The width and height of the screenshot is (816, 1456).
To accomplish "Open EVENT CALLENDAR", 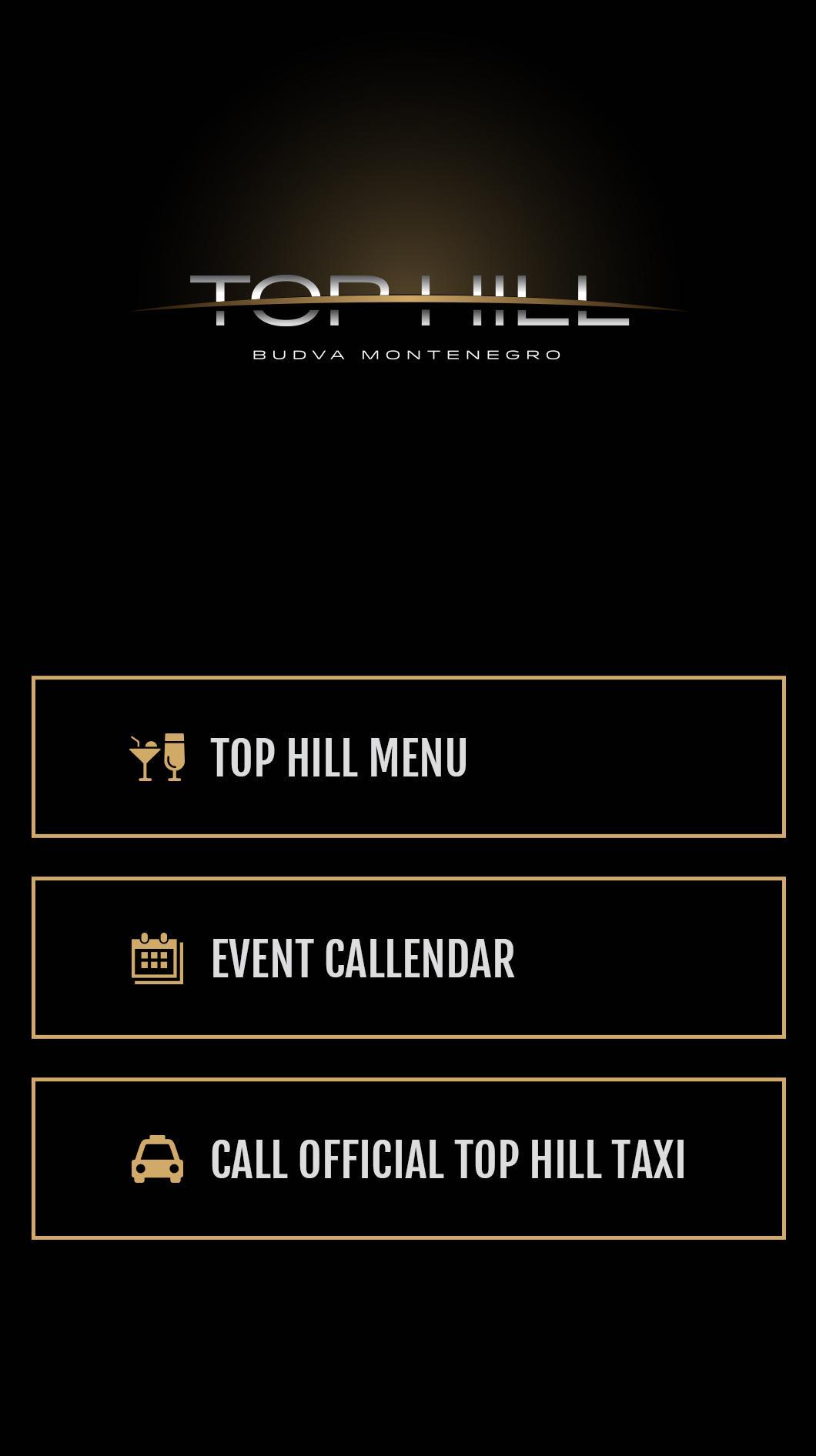I will click(x=408, y=957).
